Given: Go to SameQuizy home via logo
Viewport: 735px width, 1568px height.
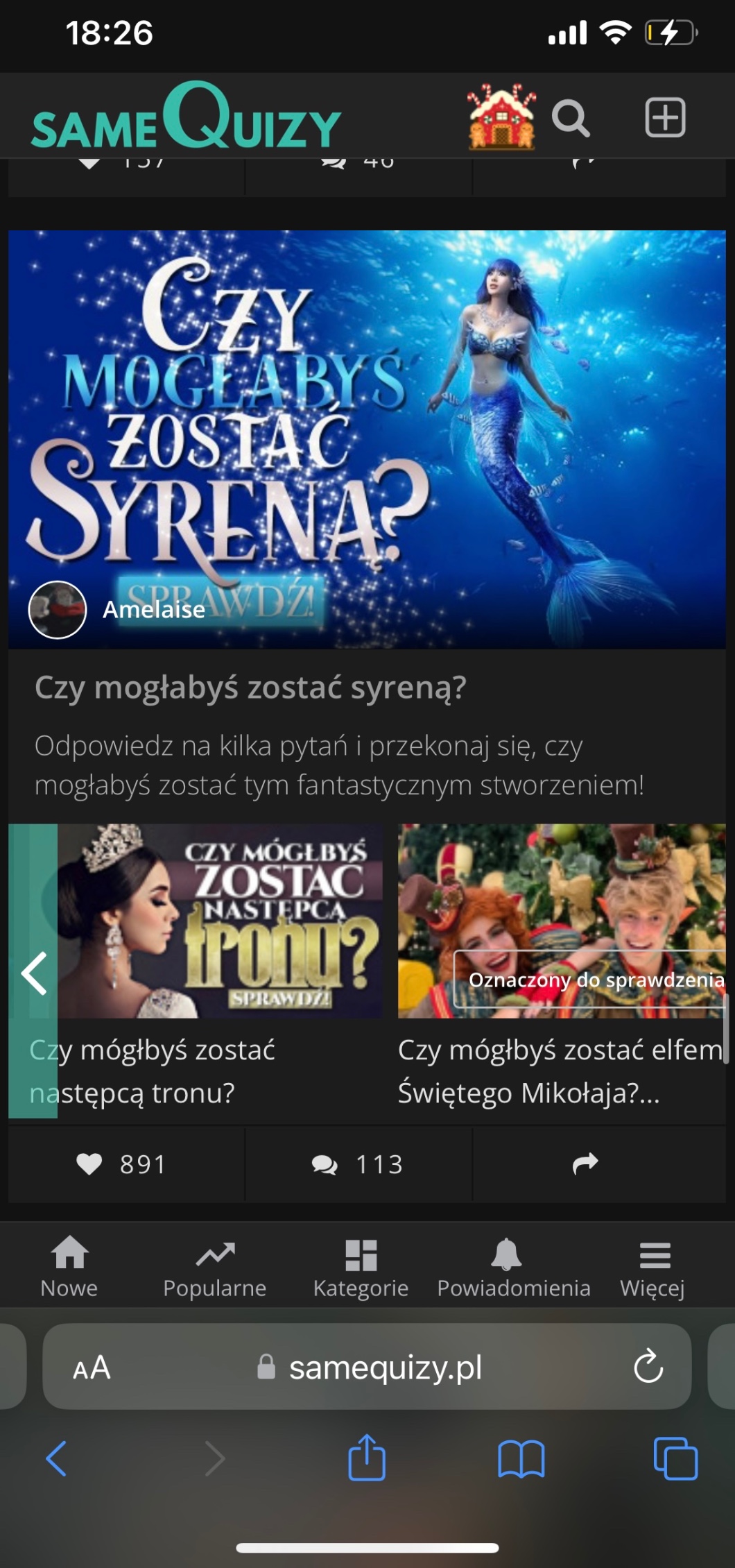Looking at the screenshot, I should [186, 118].
